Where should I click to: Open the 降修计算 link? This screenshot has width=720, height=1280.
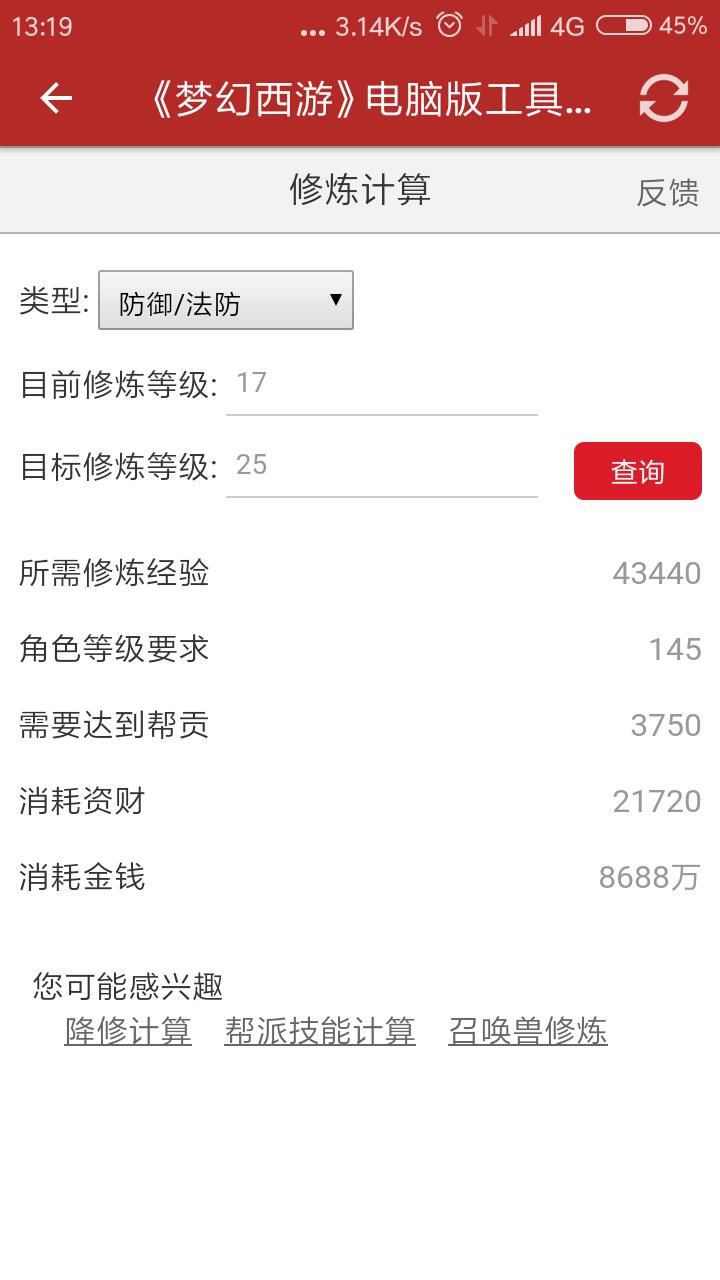(x=128, y=1031)
